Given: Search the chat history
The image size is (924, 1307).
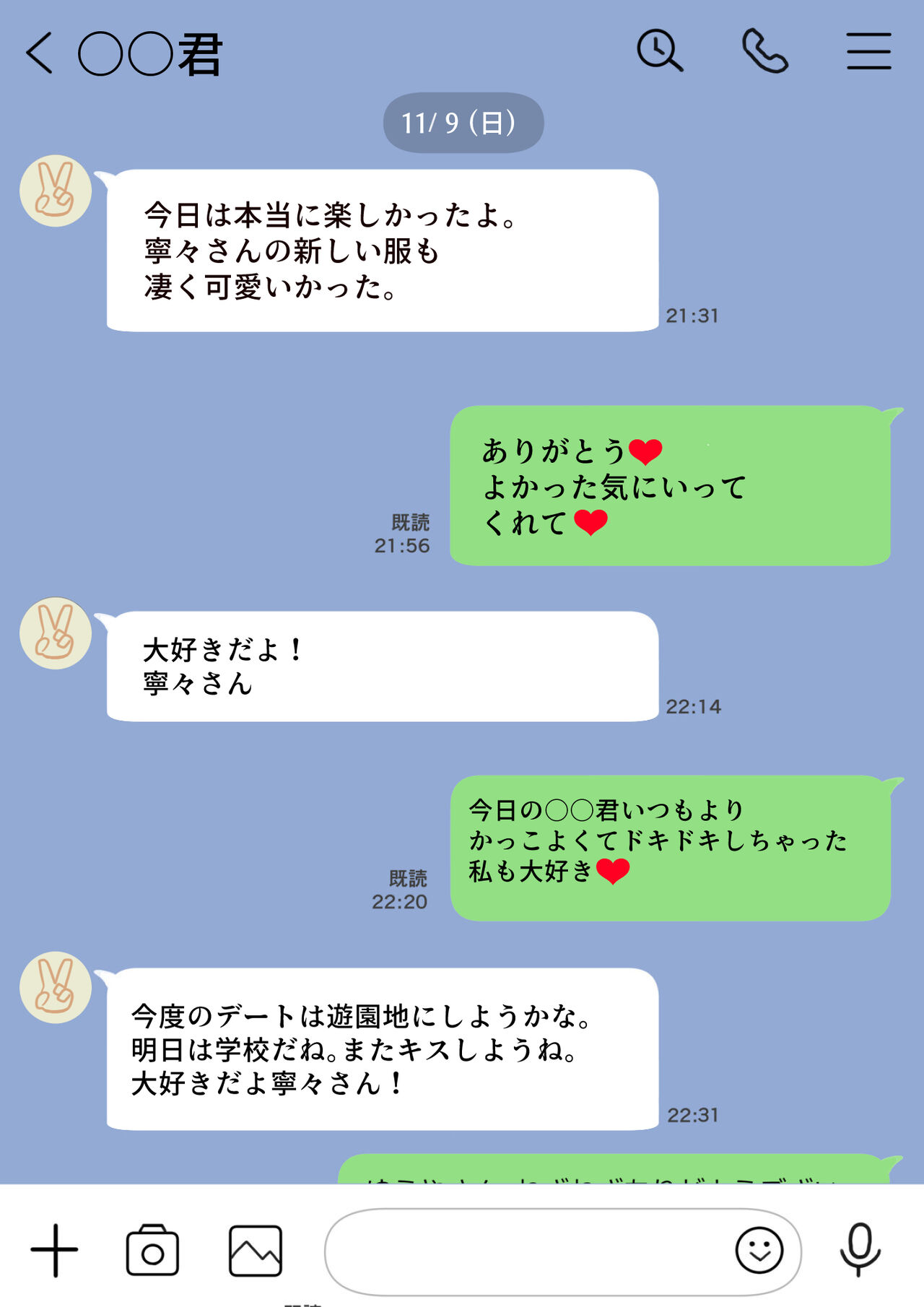Looking at the screenshot, I should (659, 51).
